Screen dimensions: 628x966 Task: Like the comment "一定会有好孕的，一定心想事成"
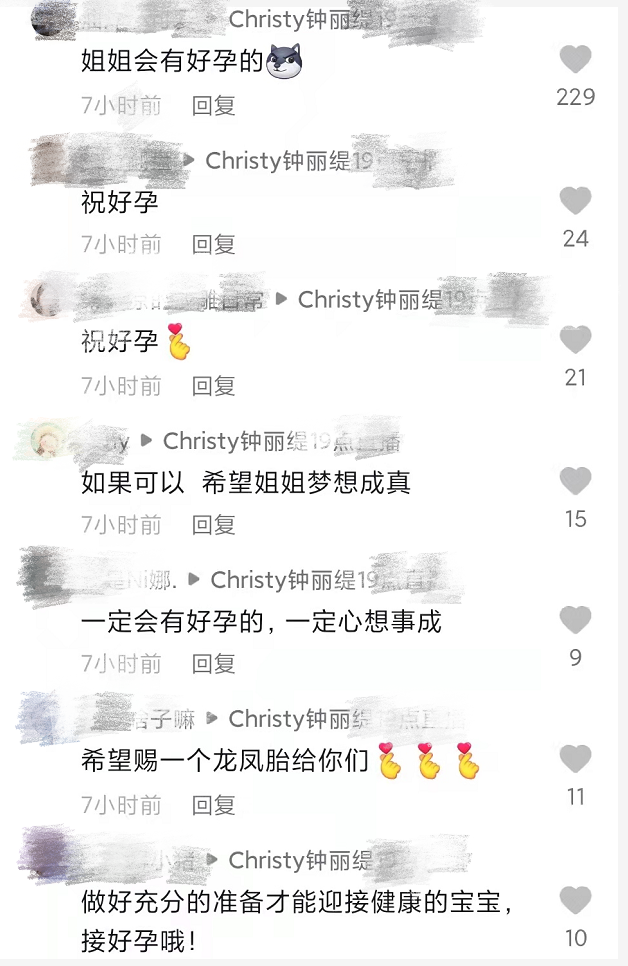pyautogui.click(x=575, y=621)
